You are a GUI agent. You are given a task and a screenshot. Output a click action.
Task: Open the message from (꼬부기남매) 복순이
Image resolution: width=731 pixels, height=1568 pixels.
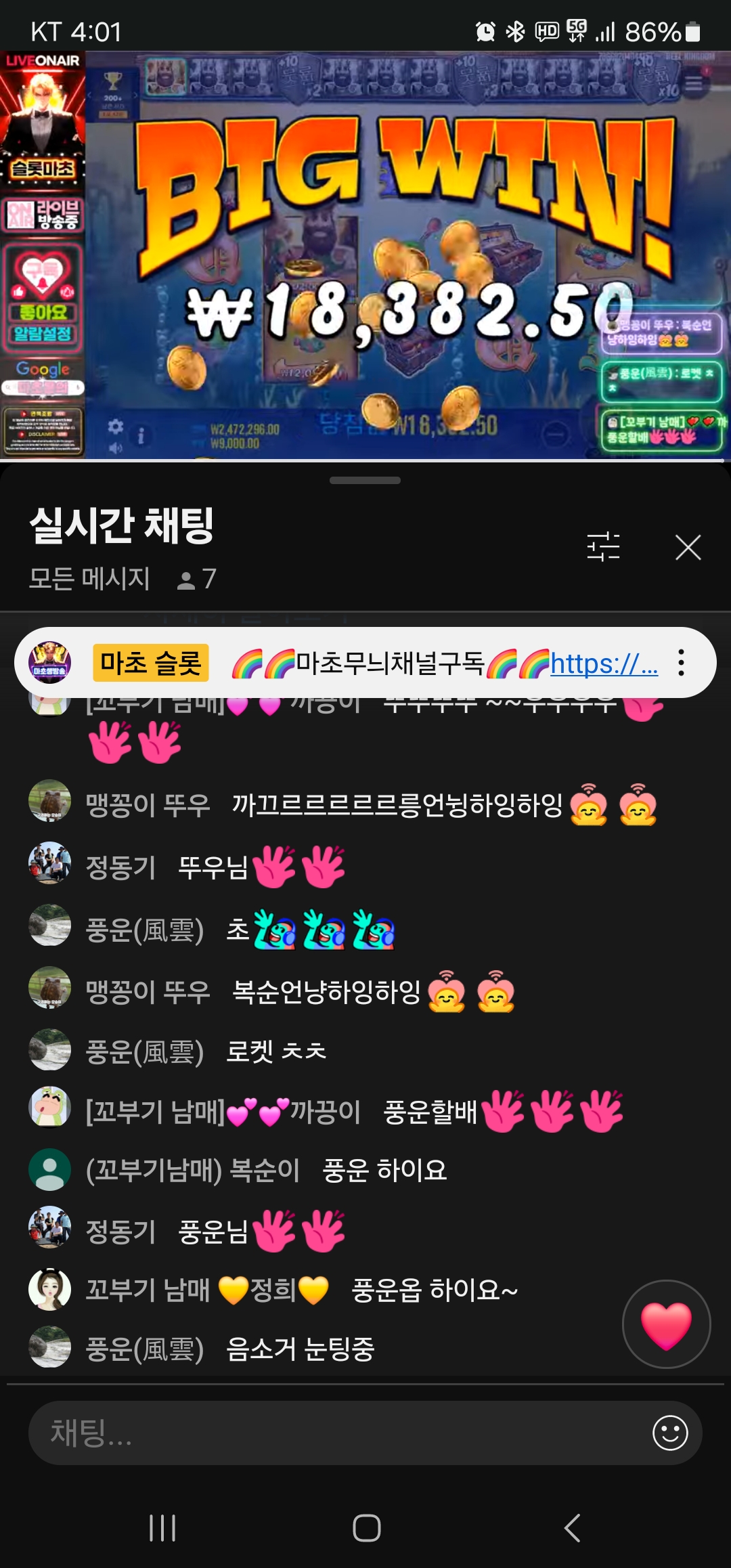(x=384, y=1171)
